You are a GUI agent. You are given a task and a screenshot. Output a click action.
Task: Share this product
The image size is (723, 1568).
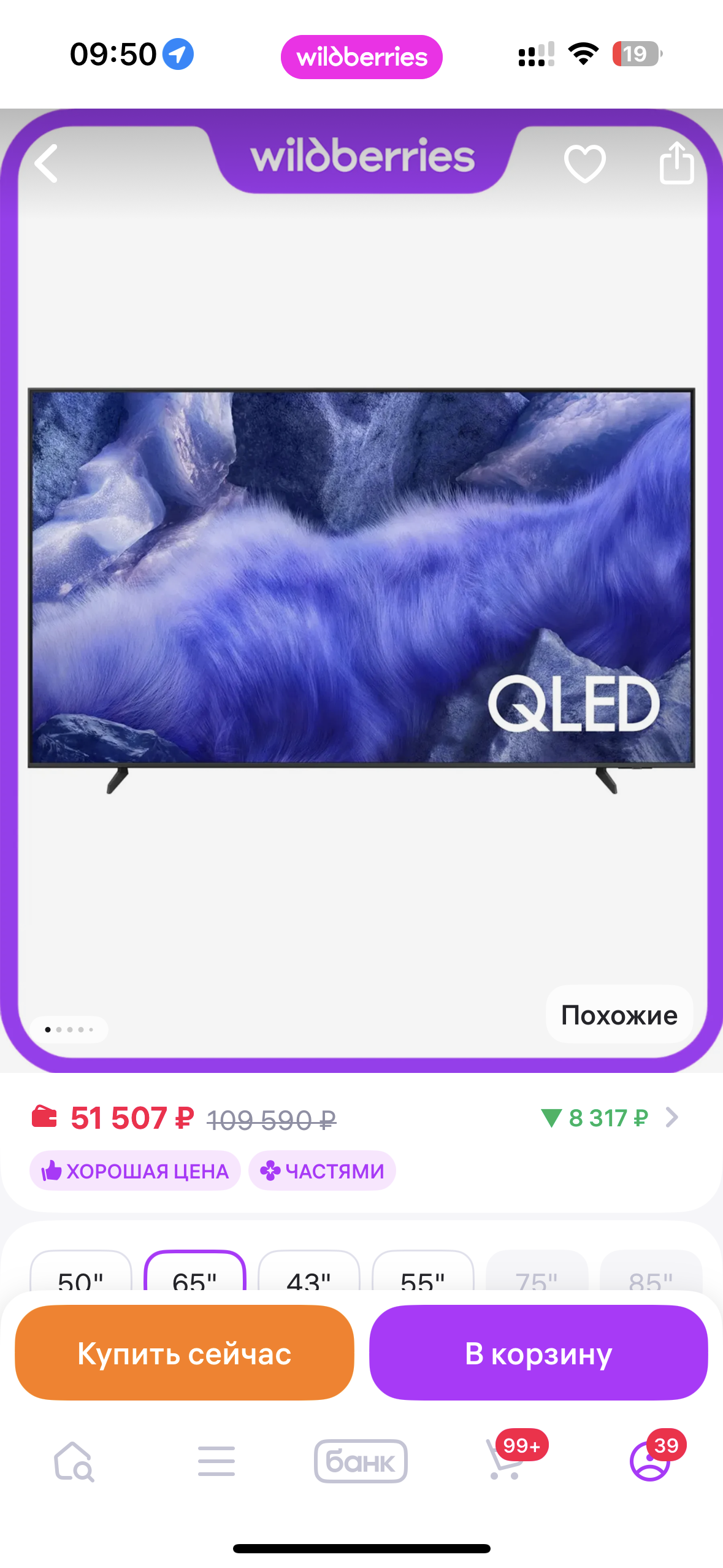click(x=676, y=163)
